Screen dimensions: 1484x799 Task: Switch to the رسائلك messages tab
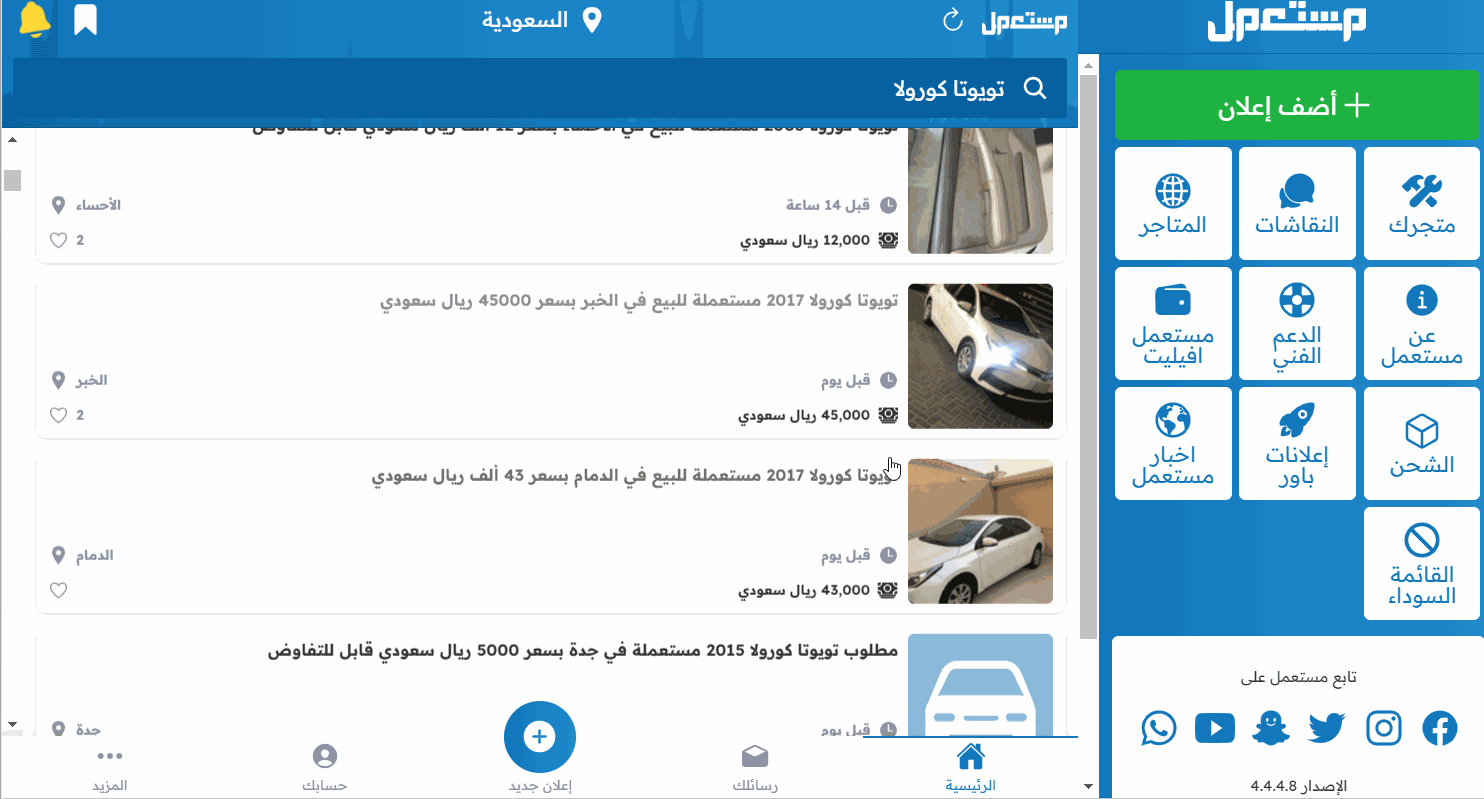755,767
